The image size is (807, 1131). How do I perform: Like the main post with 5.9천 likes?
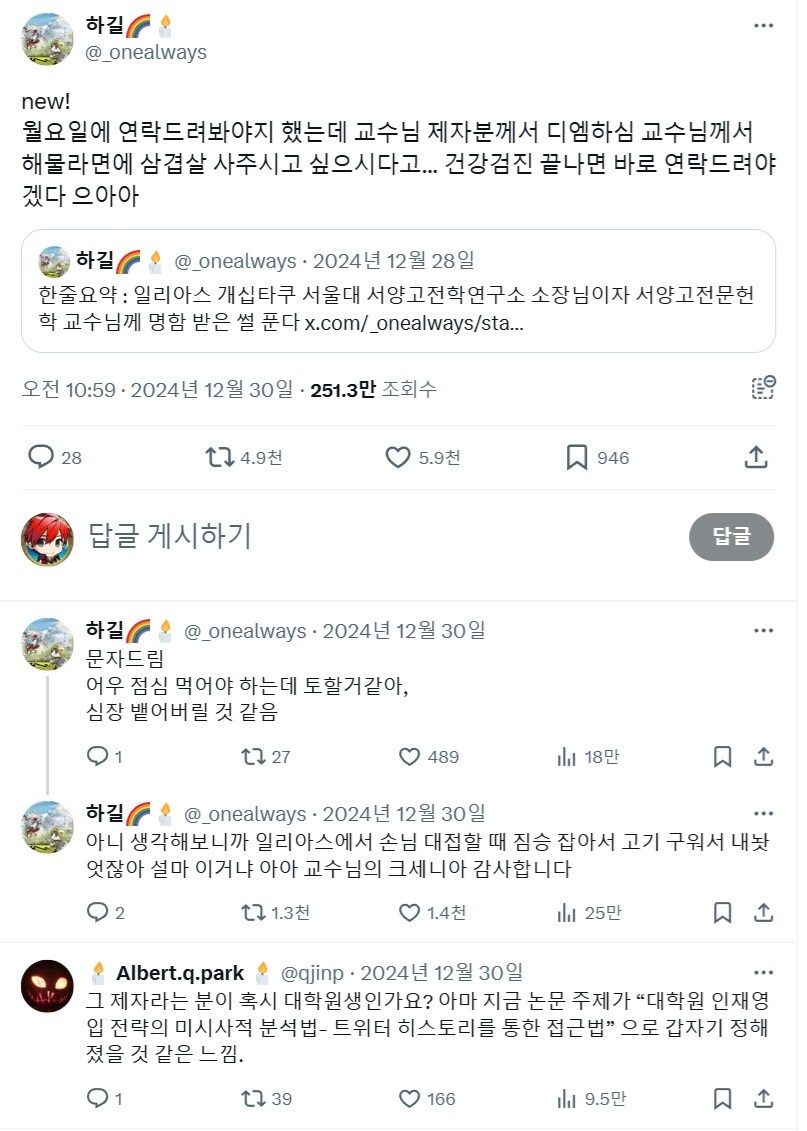[398, 457]
